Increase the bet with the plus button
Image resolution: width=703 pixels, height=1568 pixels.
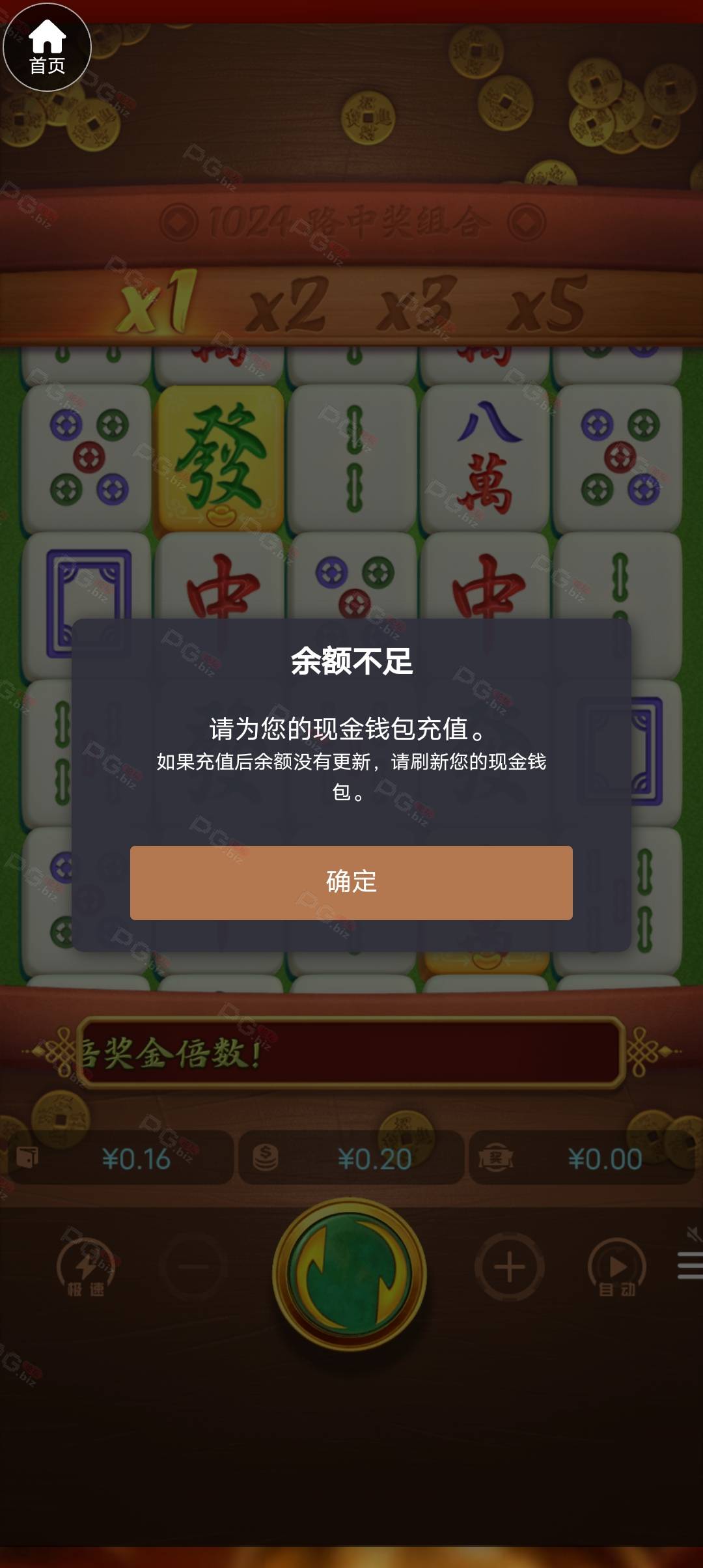[x=509, y=1267]
